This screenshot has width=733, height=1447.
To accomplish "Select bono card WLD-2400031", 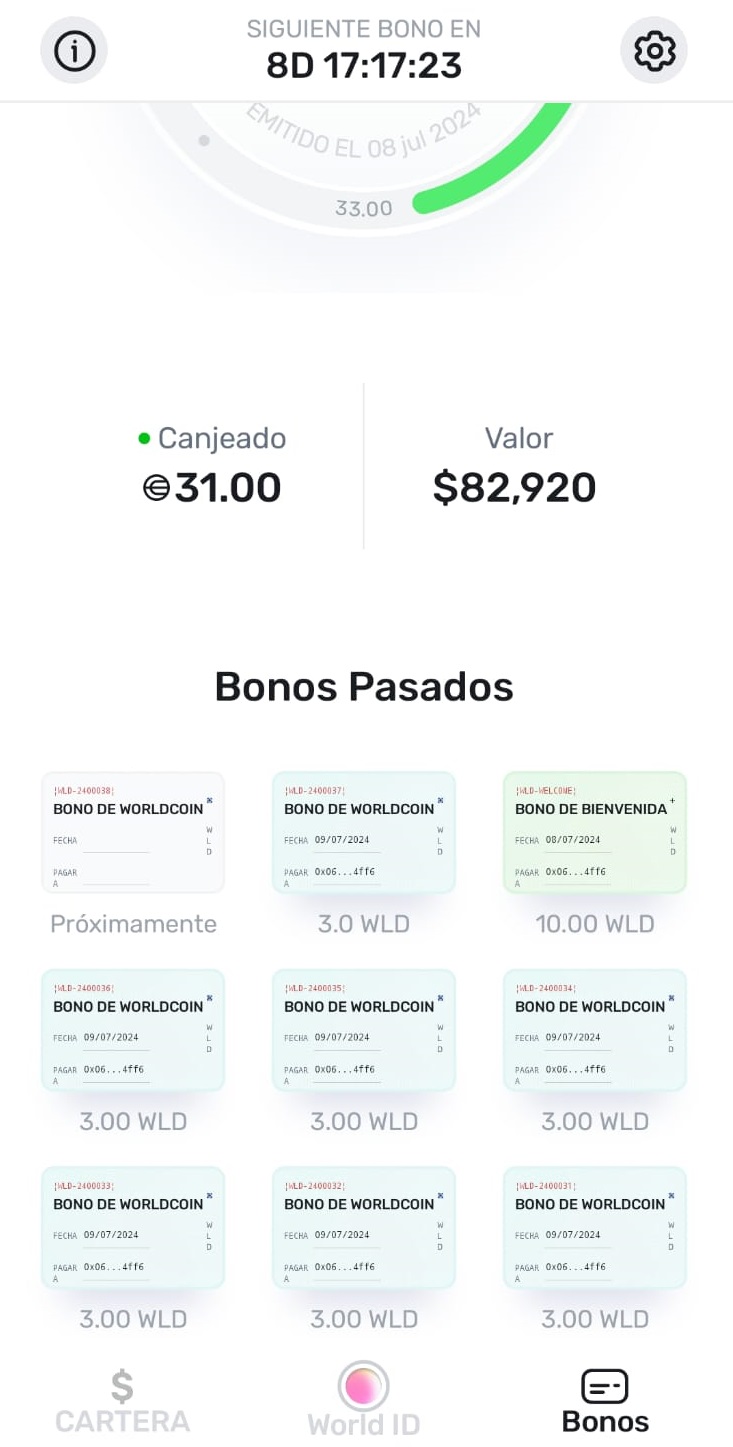I will click(x=595, y=1228).
